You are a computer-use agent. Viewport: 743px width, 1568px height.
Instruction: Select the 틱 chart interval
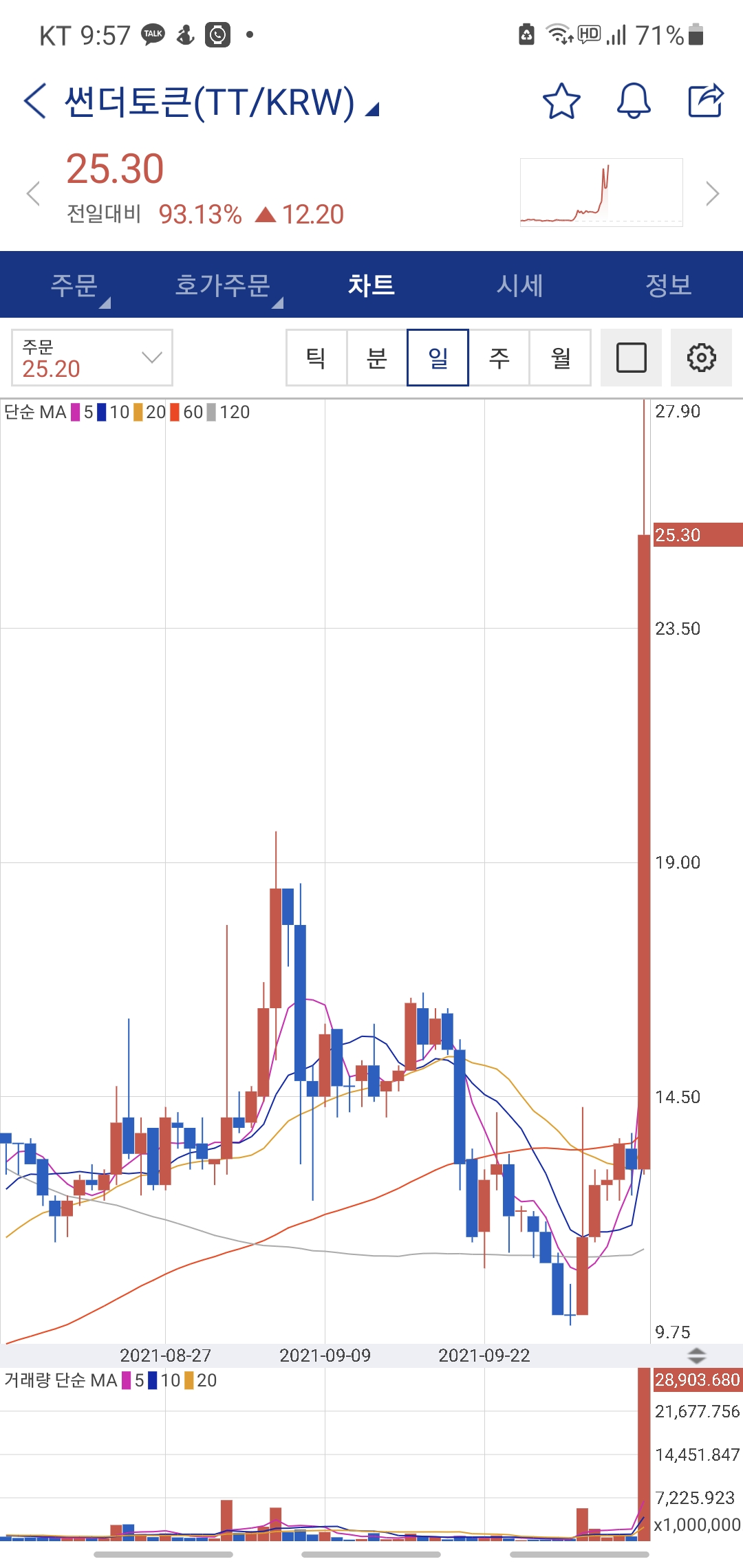click(x=316, y=358)
